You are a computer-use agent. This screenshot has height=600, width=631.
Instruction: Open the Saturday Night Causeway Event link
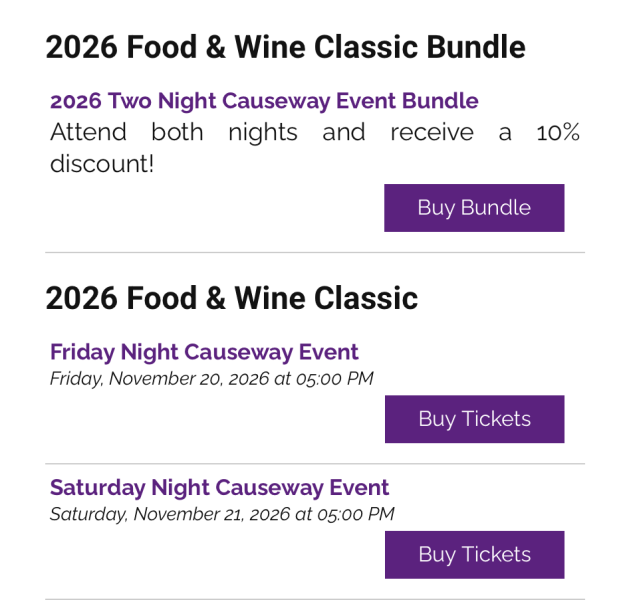tap(219, 488)
